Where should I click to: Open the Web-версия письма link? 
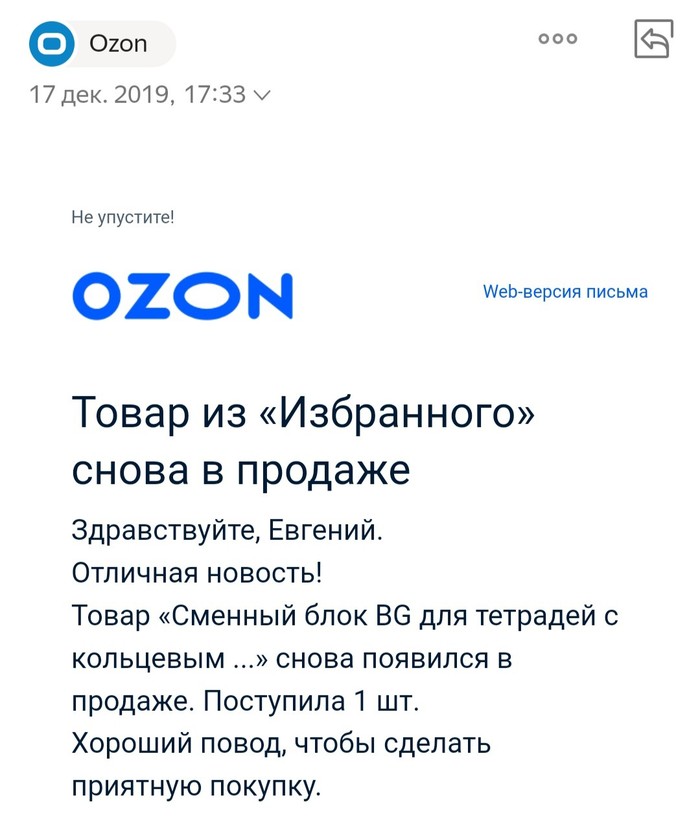565,292
